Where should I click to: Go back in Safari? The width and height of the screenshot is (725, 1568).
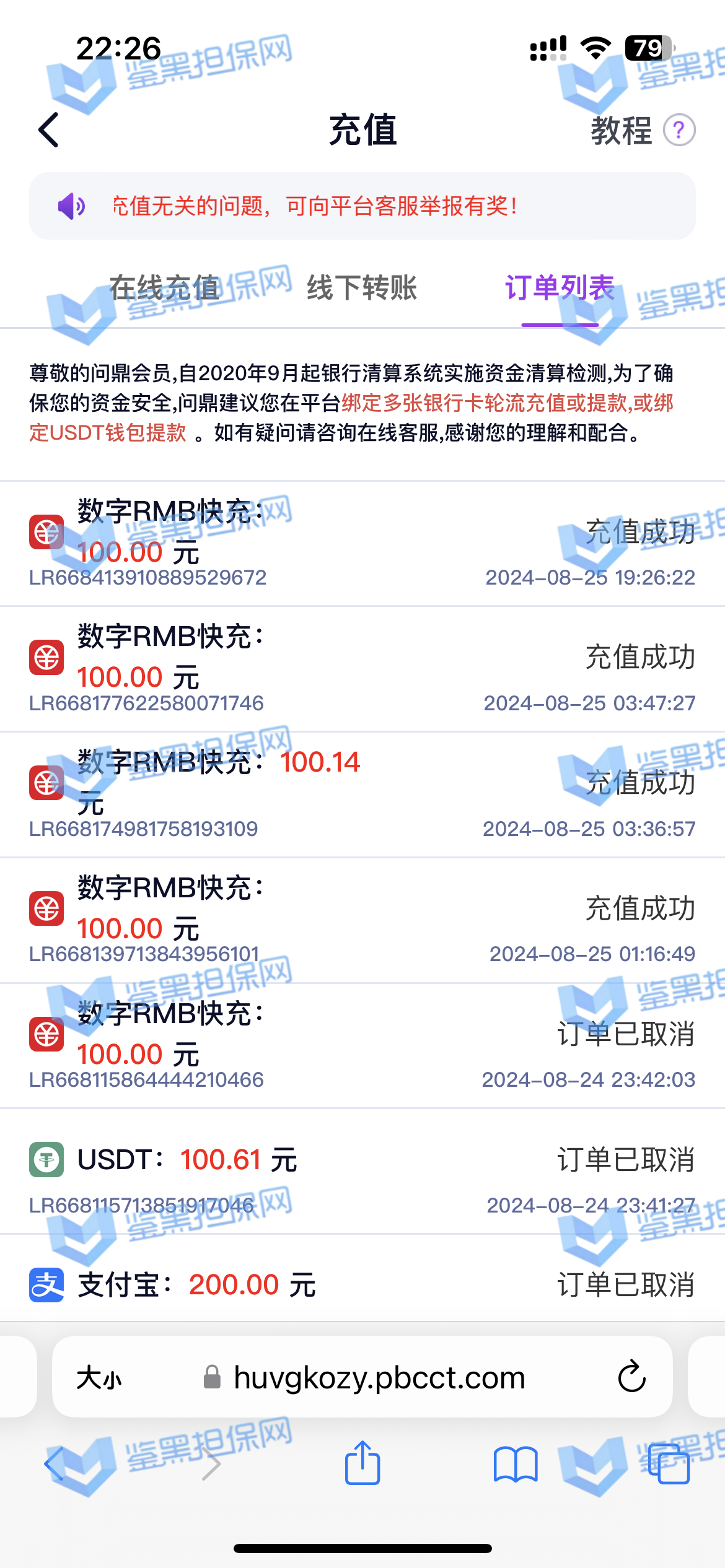tap(55, 1464)
